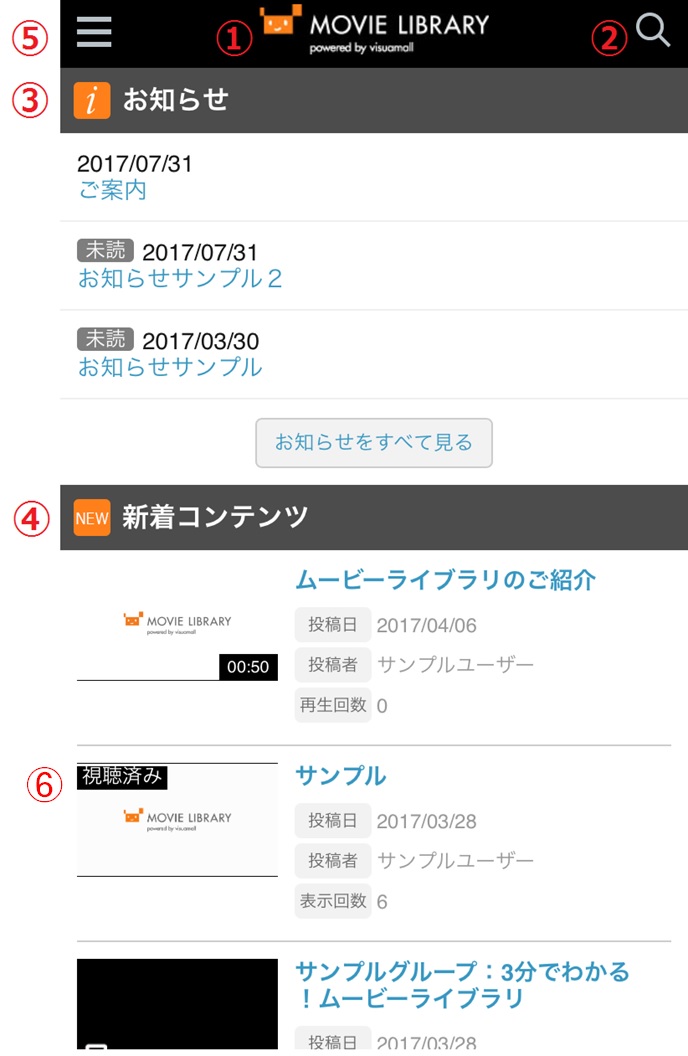Open ムービーライブラリのご紹介 title link

(x=445, y=579)
